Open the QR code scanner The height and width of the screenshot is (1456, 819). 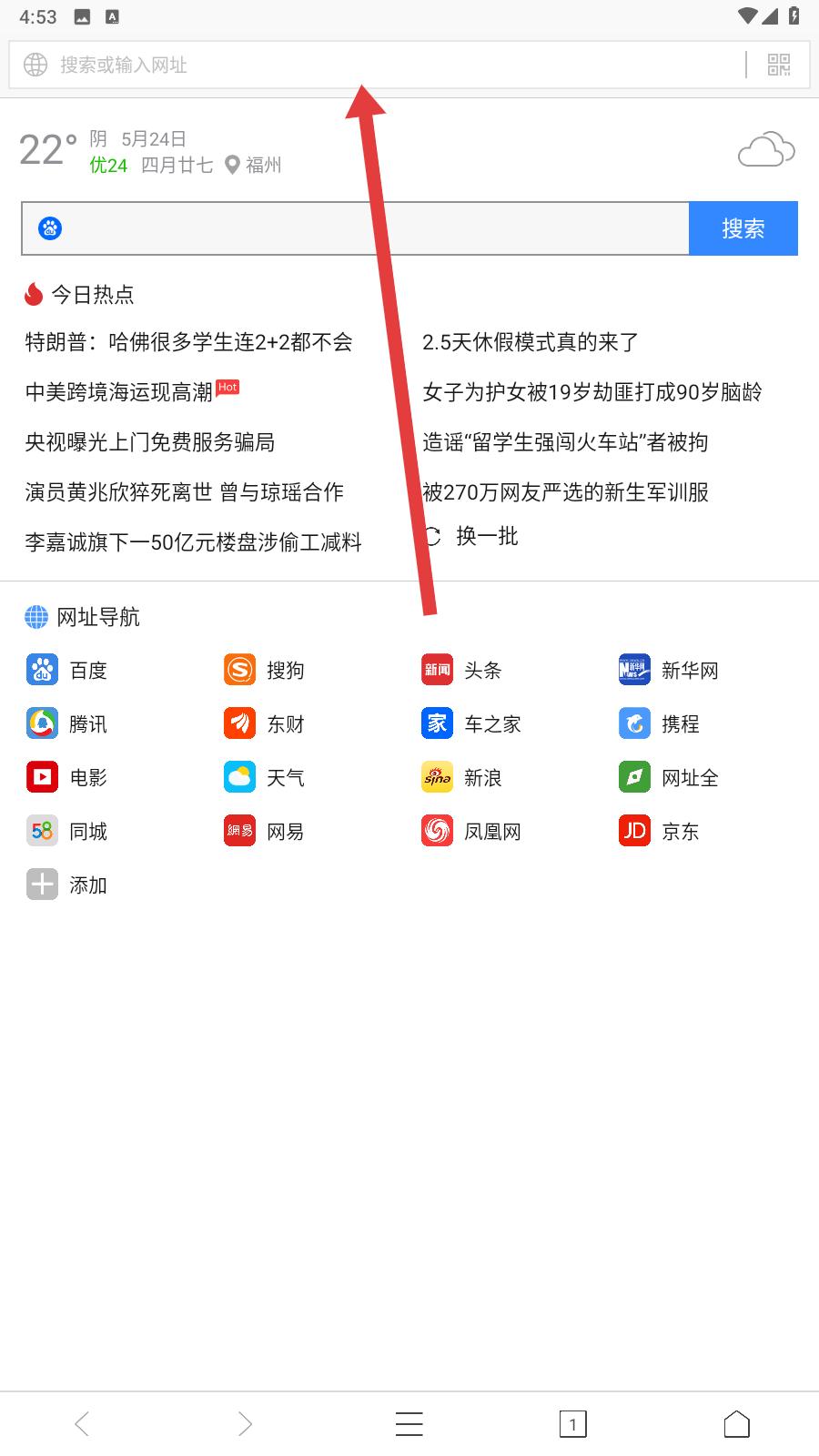[x=778, y=65]
